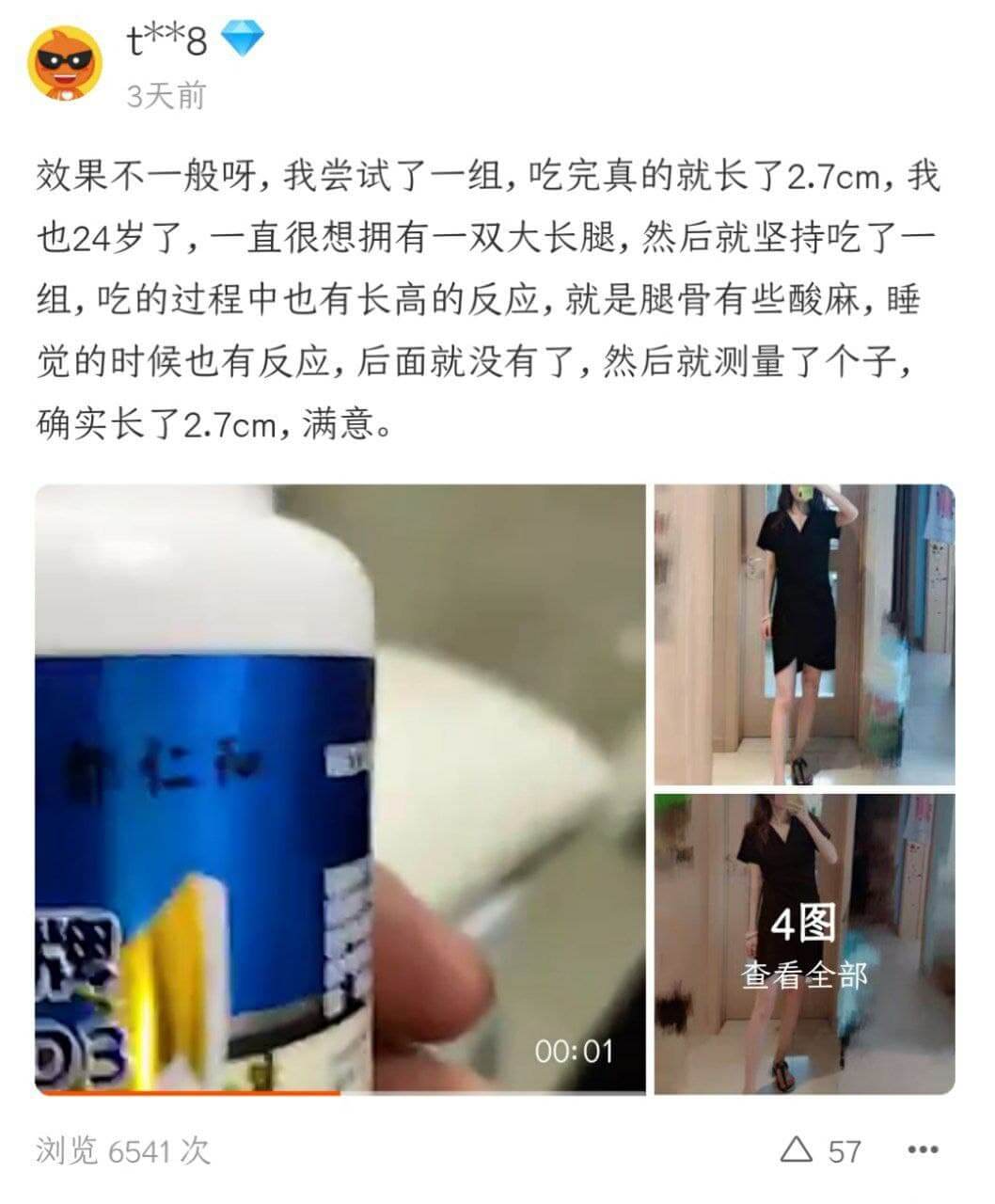This screenshot has width=995, height=1204.
Task: Play the video of the blue bottle
Action: tap(340, 788)
